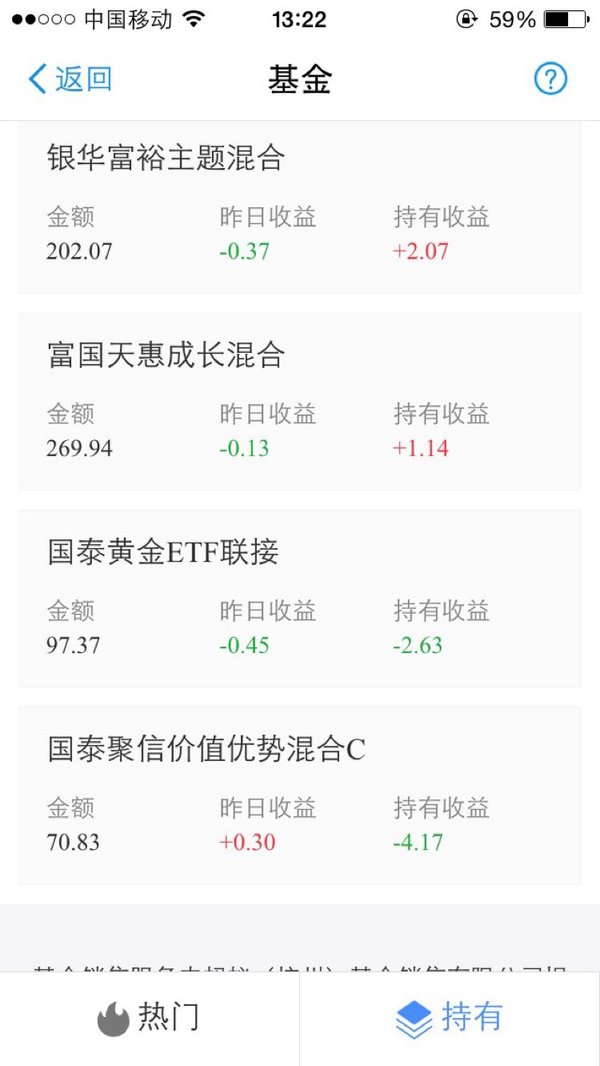Open the 银华富裕主题混合 fund card

(x=300, y=207)
